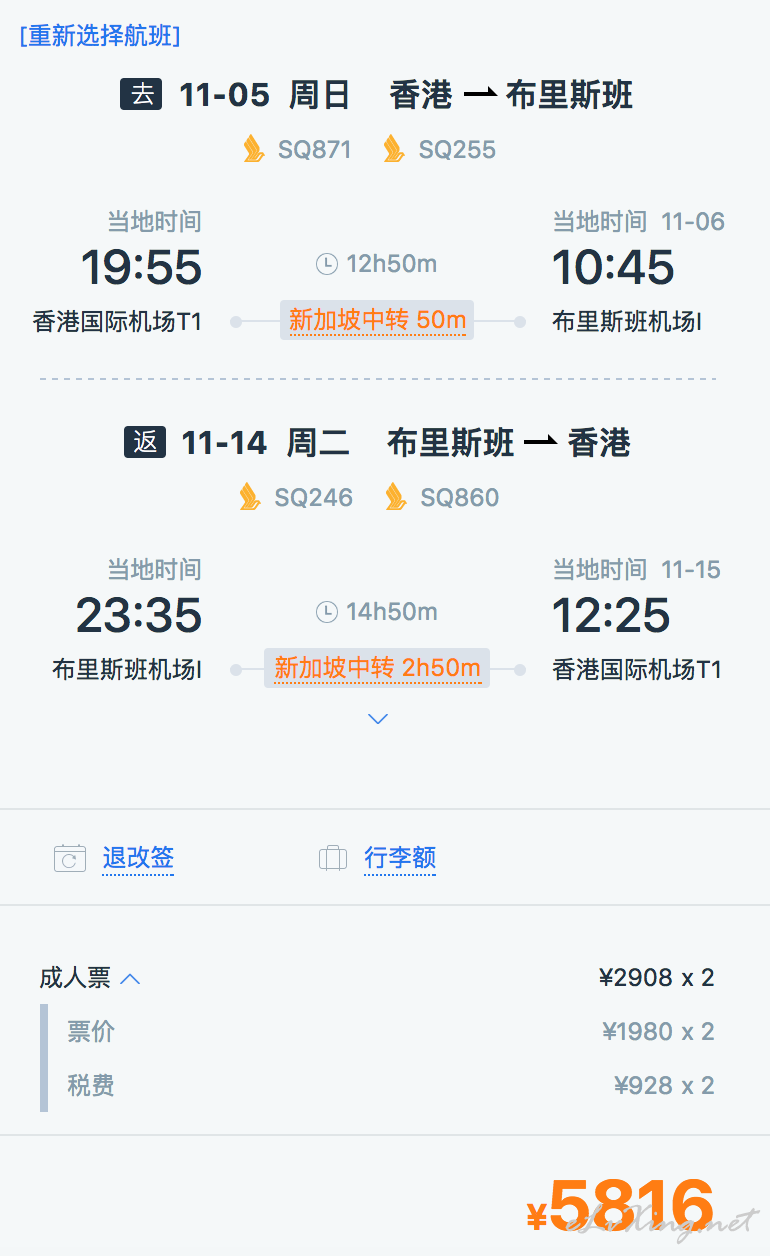Expand flight details with the down chevron
770x1256 pixels.
[378, 719]
